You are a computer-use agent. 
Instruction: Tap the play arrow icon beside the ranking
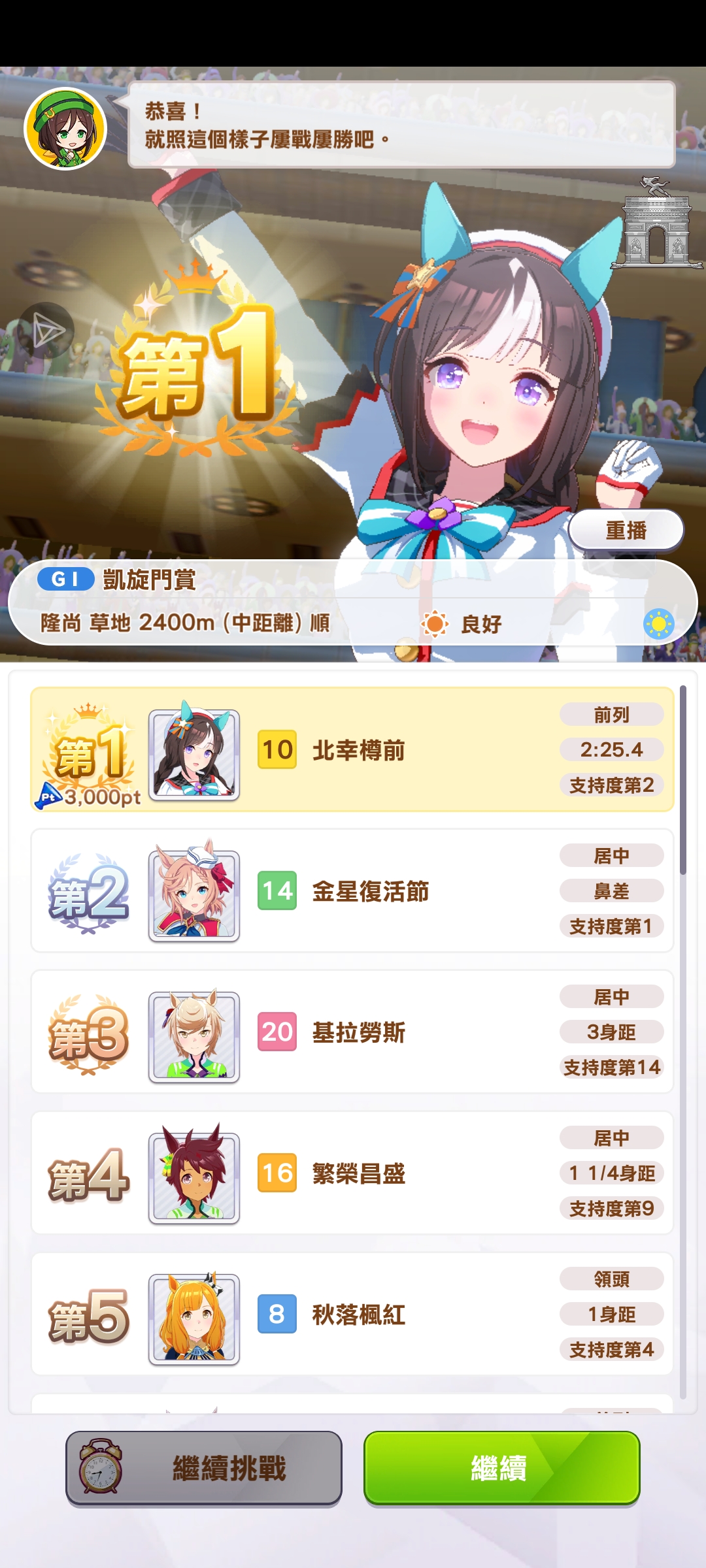[48, 331]
